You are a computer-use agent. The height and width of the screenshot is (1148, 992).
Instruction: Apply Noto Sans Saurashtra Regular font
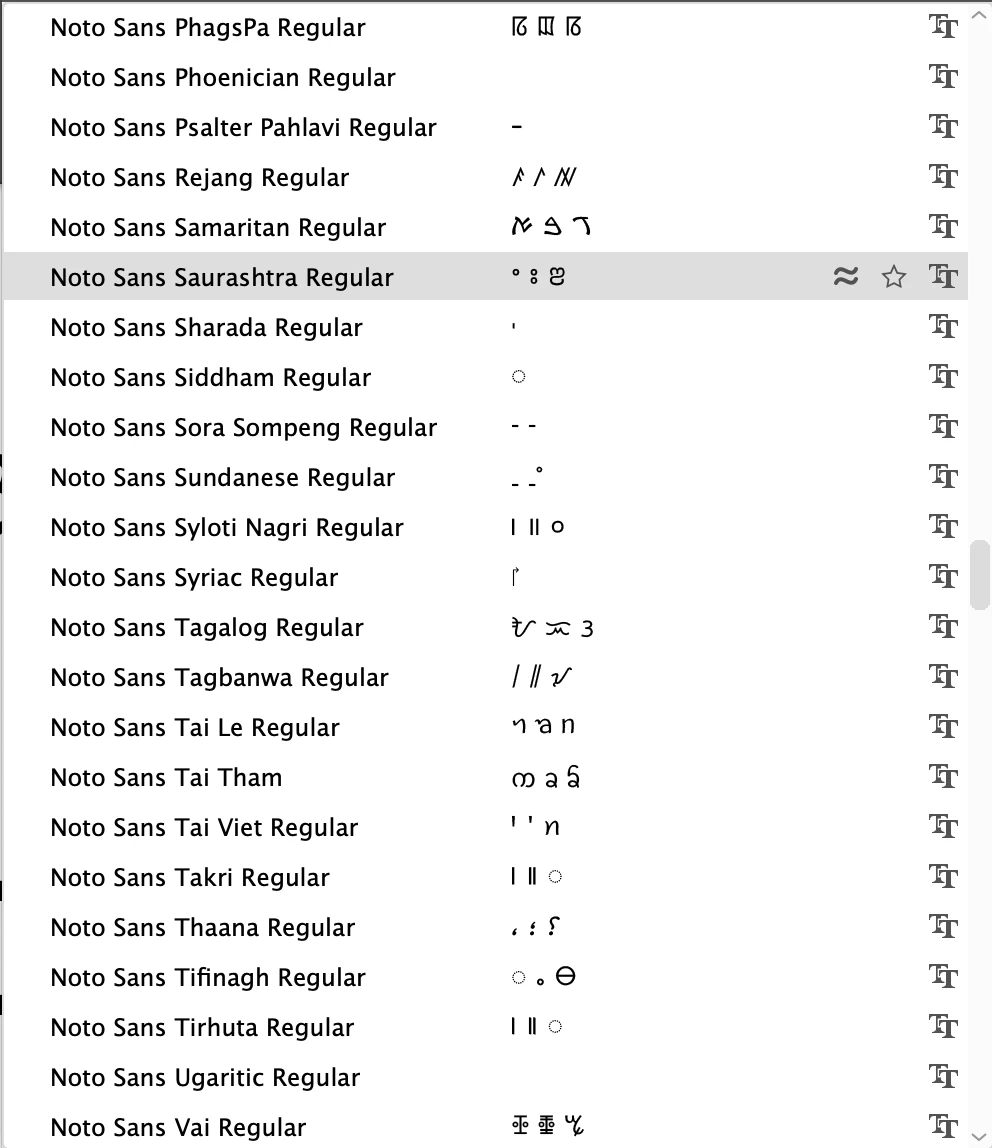point(222,278)
